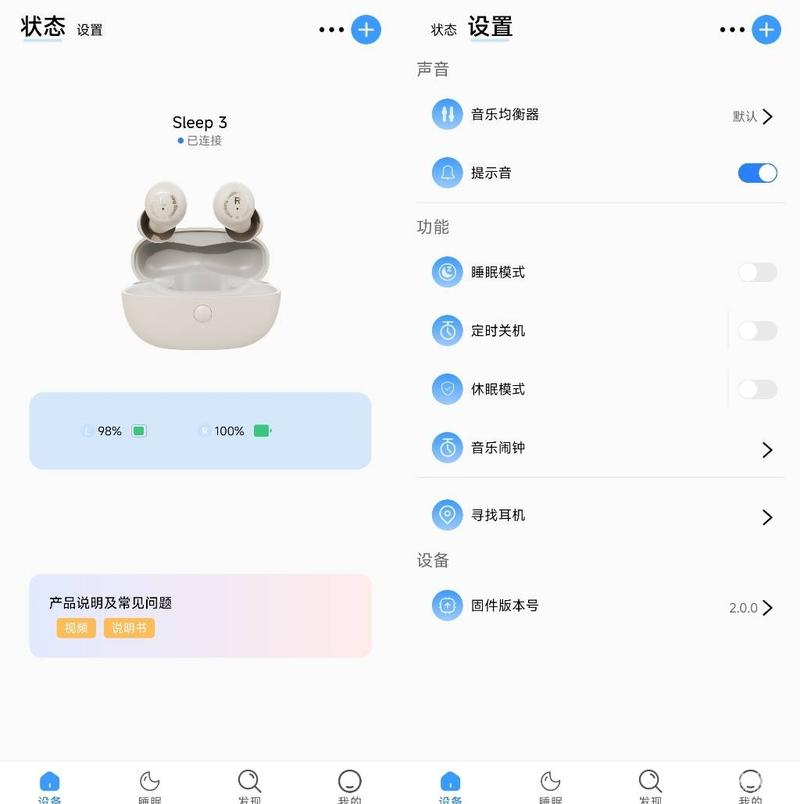The width and height of the screenshot is (800, 804).
Task: Toggle the 定时关机 switch on
Action: pyautogui.click(x=757, y=331)
